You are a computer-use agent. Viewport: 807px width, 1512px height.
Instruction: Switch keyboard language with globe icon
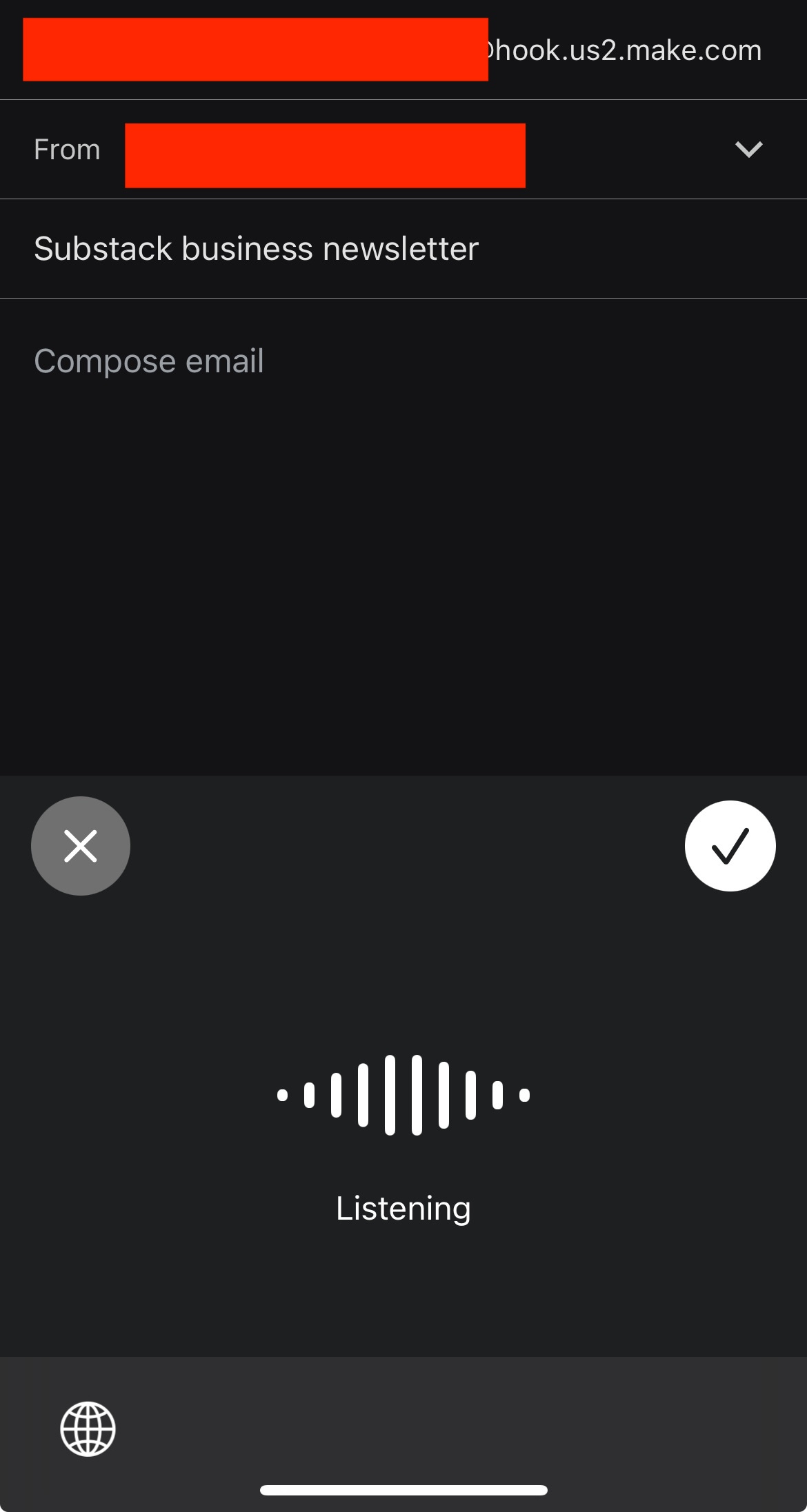[x=88, y=1429]
